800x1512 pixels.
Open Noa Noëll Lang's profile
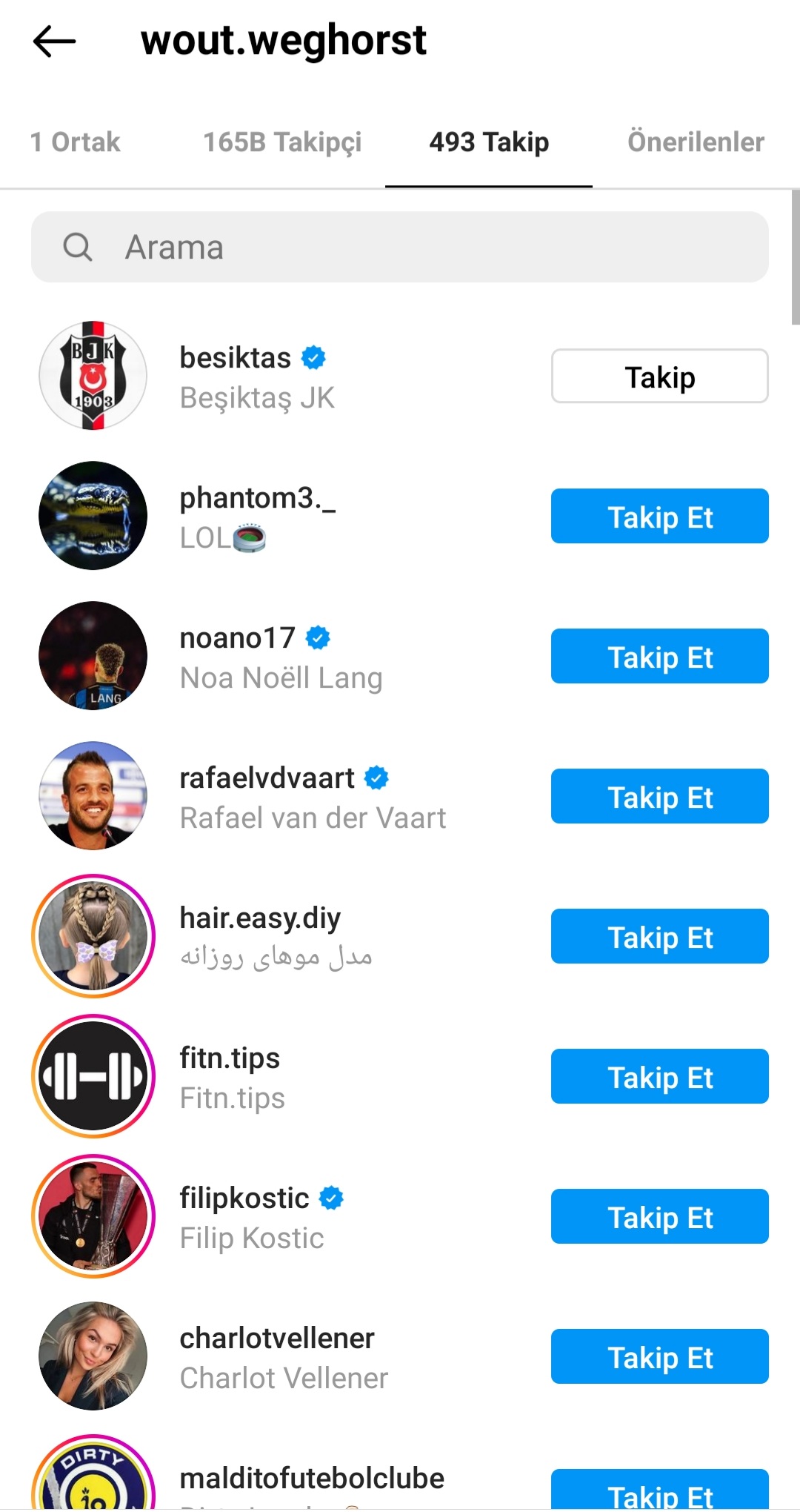coord(280,658)
